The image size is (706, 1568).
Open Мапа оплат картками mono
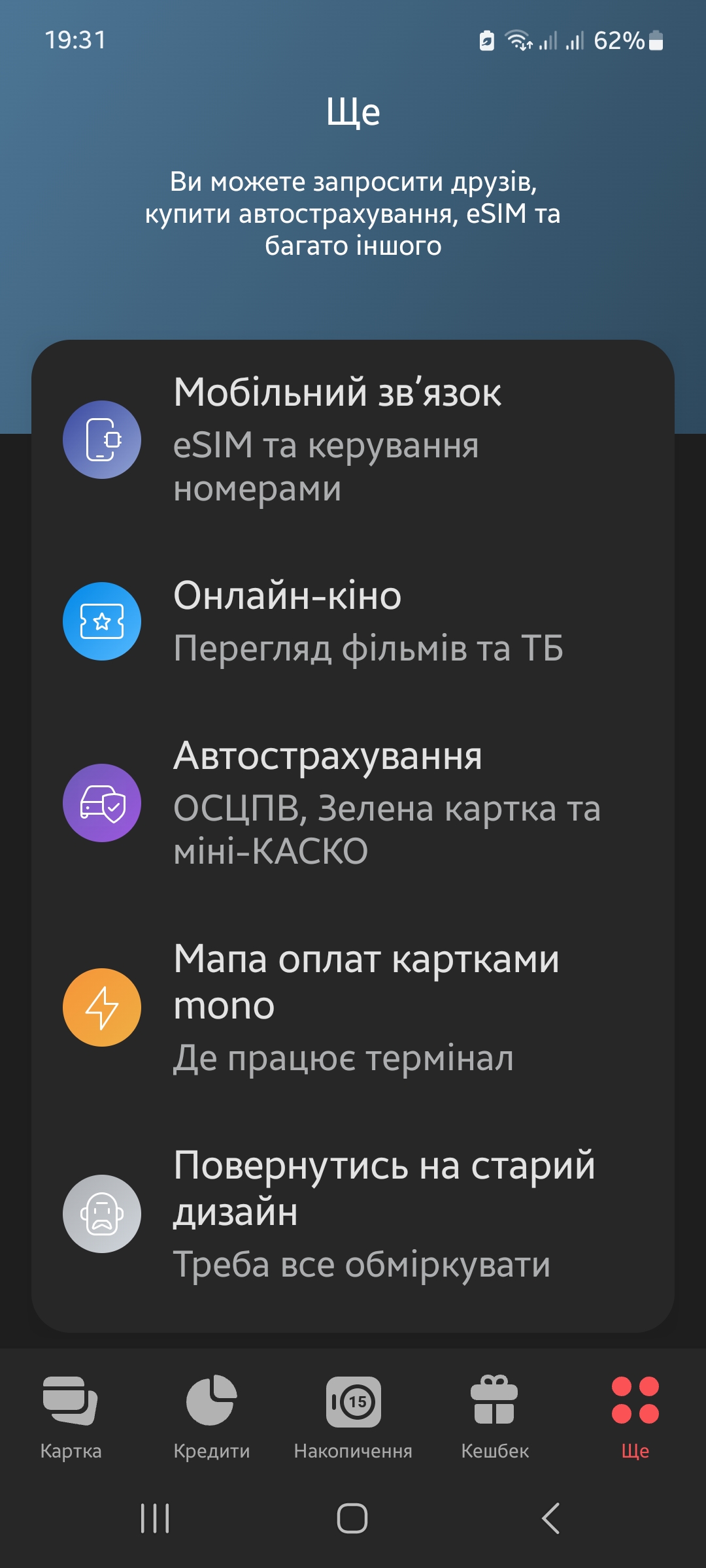(x=353, y=1007)
